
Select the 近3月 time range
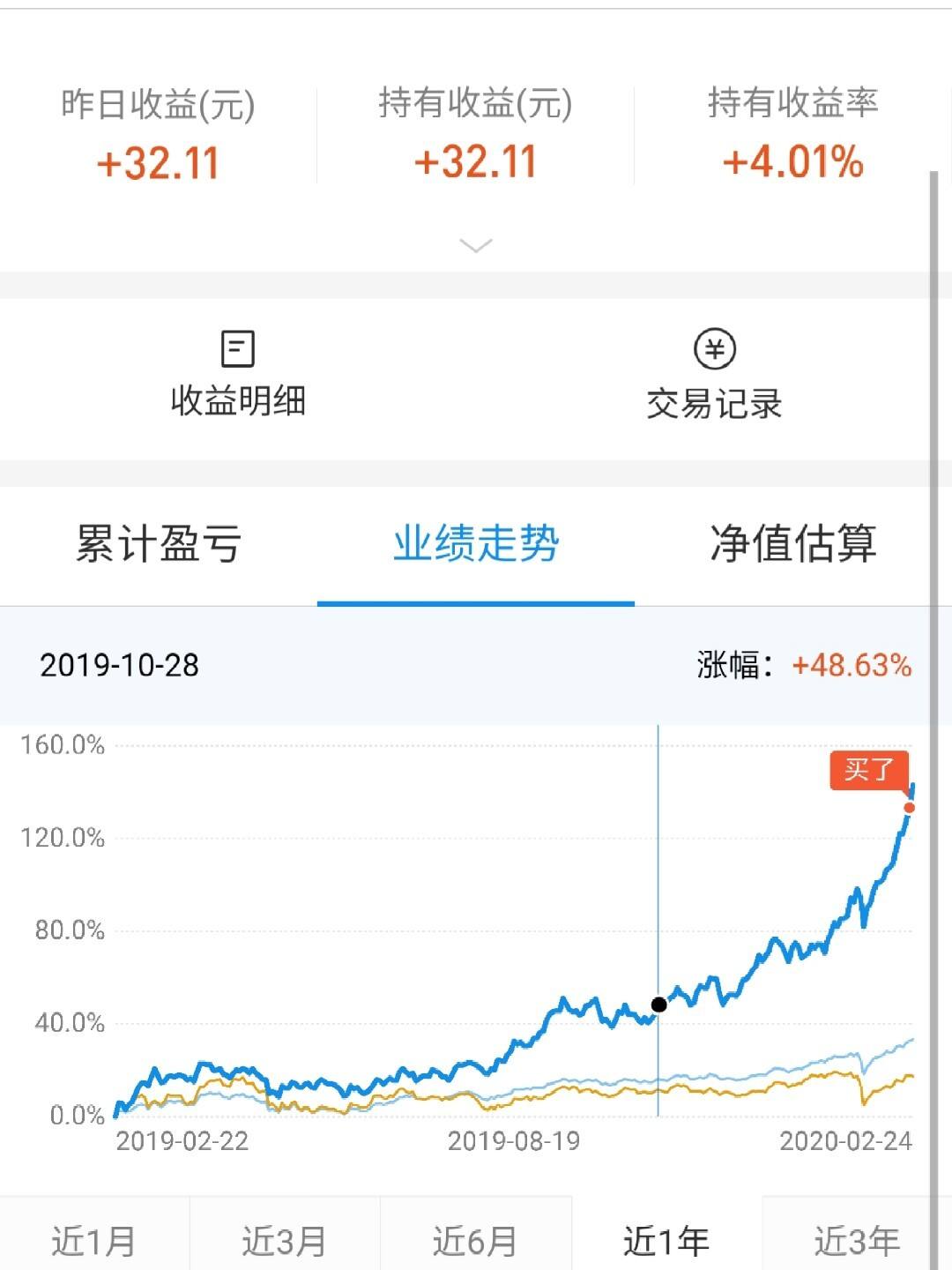282,1239
